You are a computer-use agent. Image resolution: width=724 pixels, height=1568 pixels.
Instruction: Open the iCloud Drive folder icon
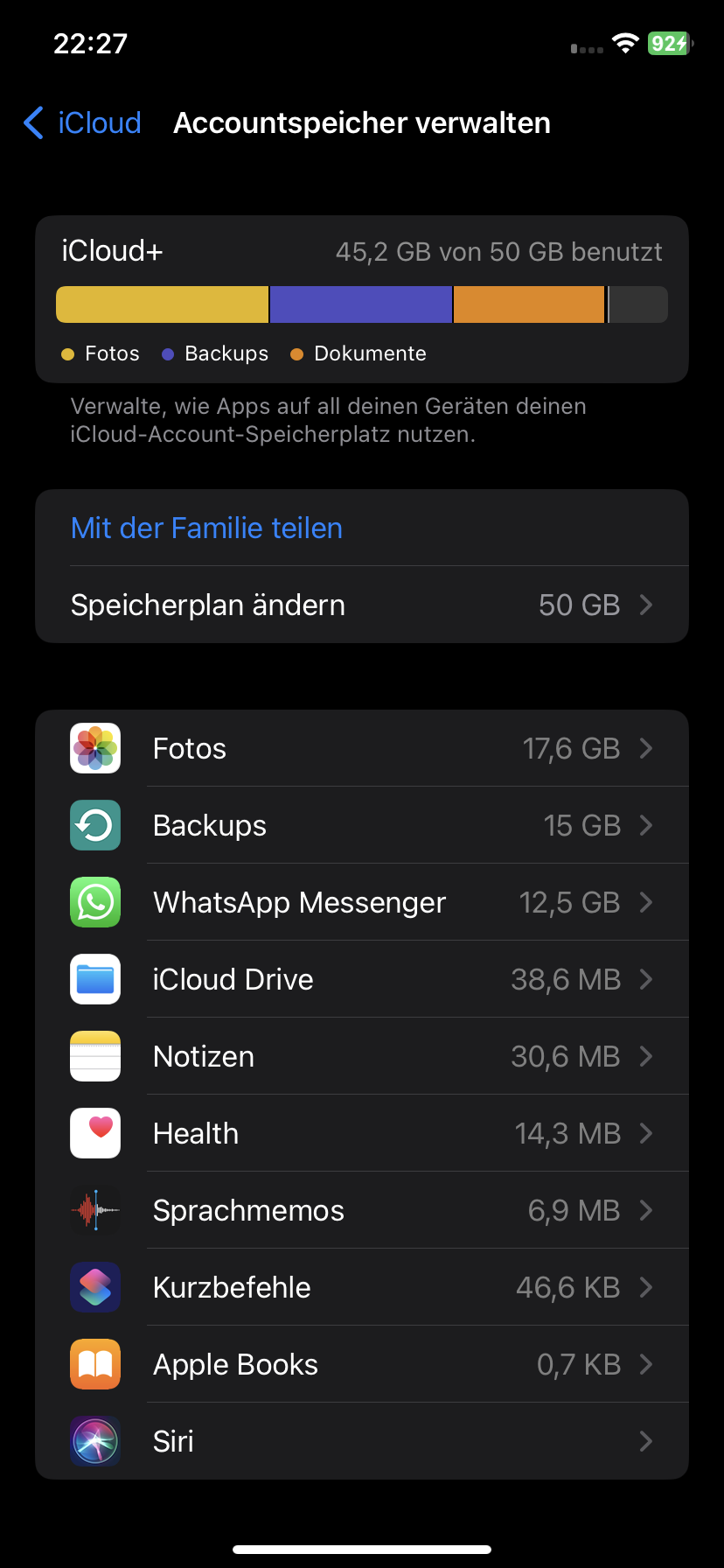pos(94,979)
